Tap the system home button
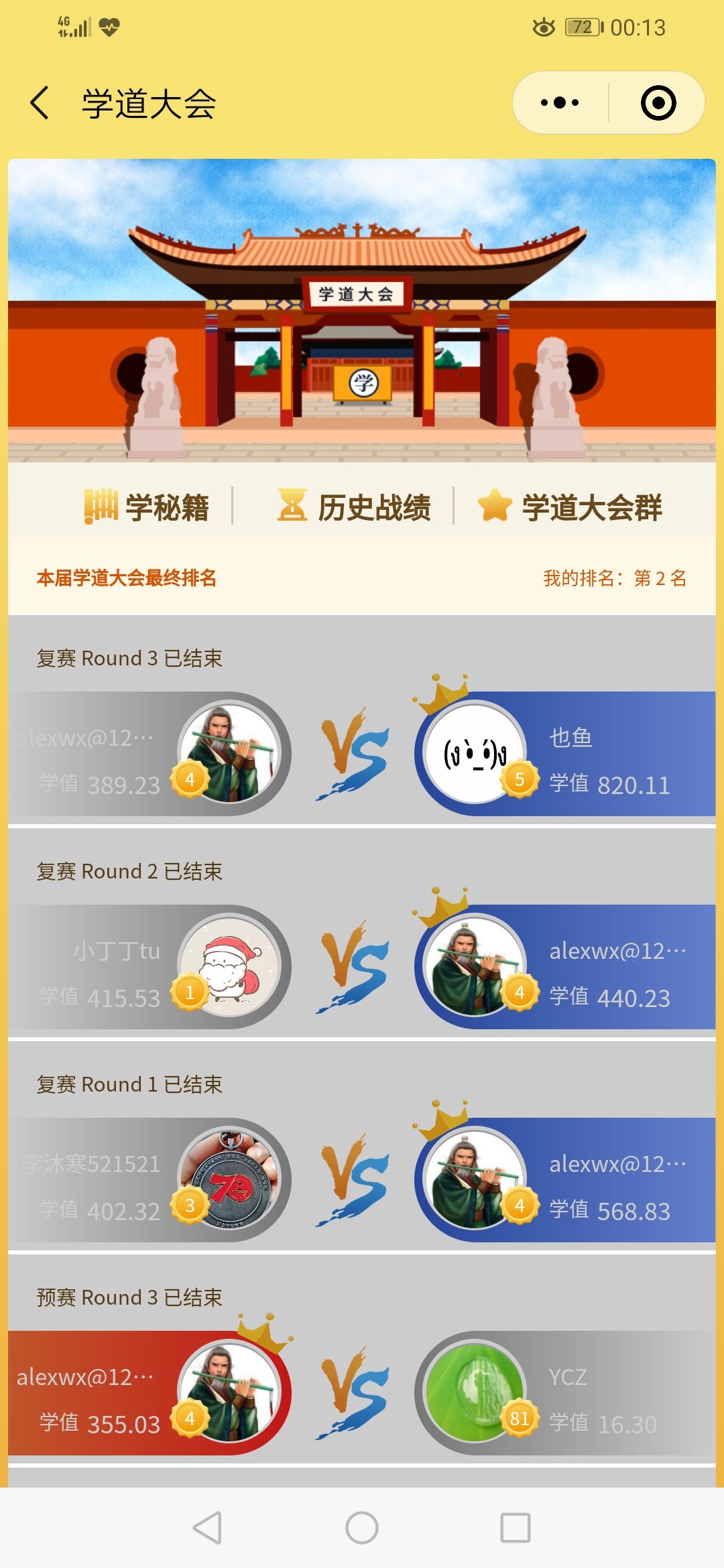This screenshot has width=724, height=1568. click(362, 1528)
